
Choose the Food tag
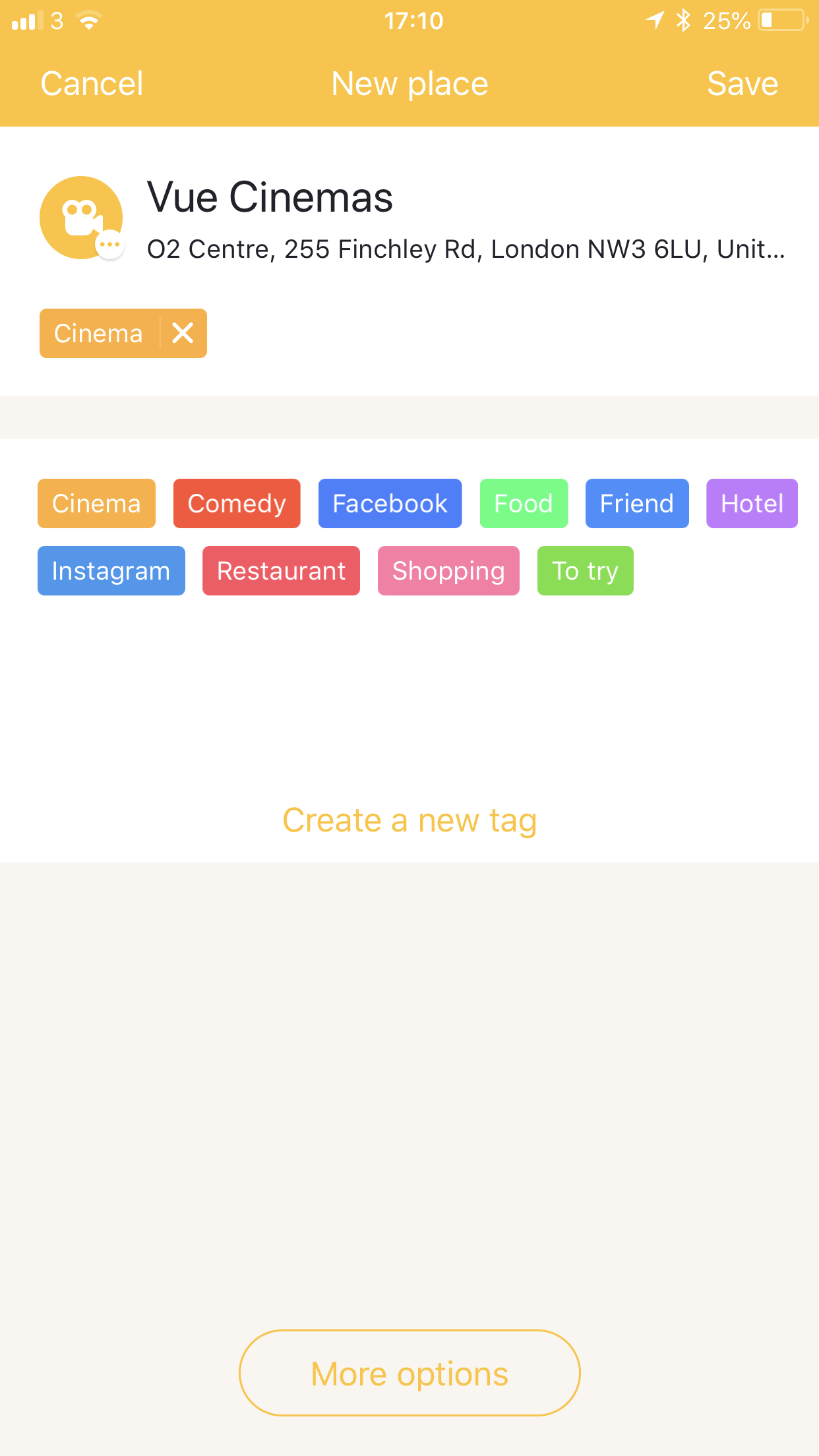(x=524, y=504)
